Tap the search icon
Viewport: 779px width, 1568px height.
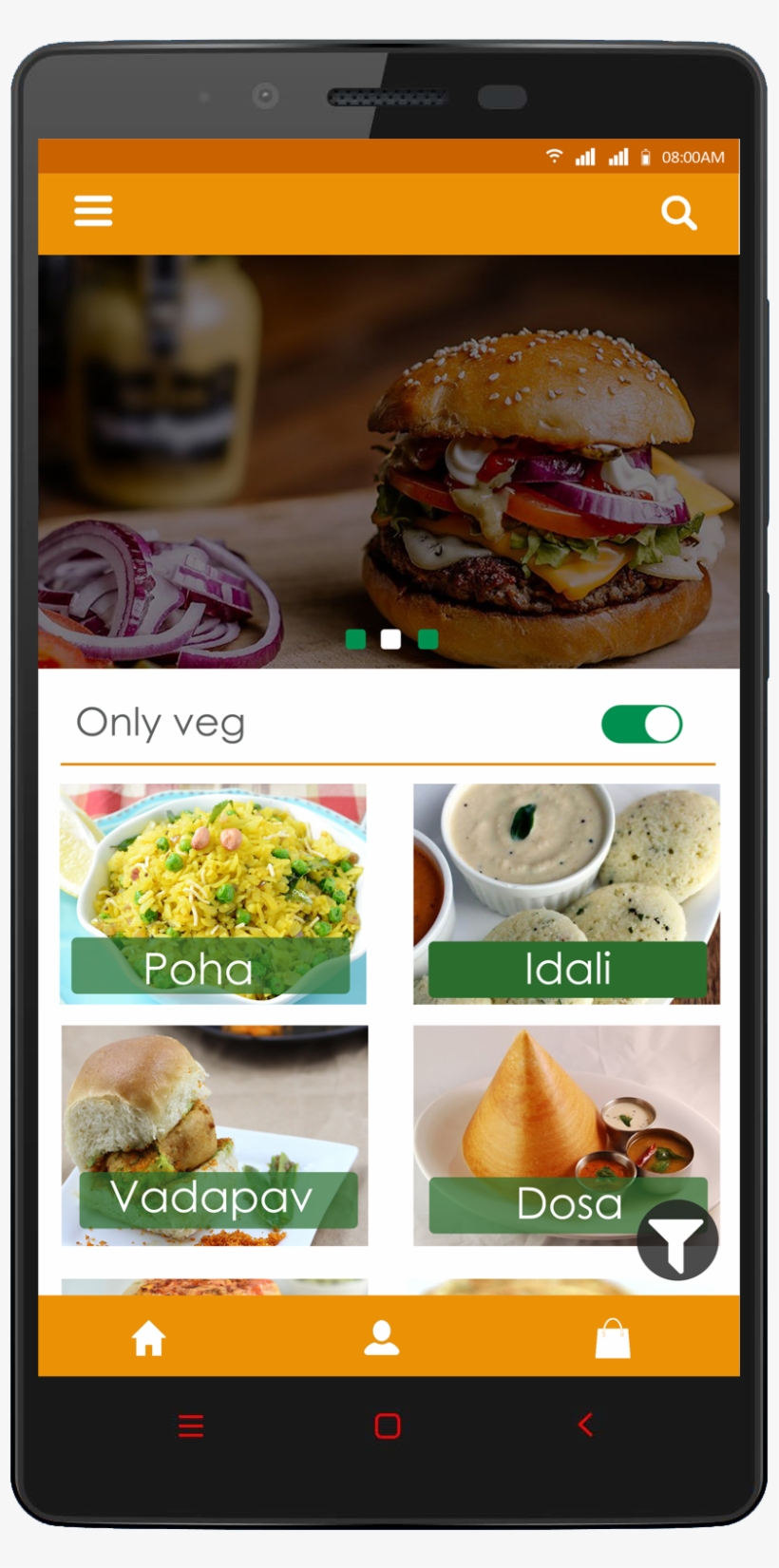(679, 213)
